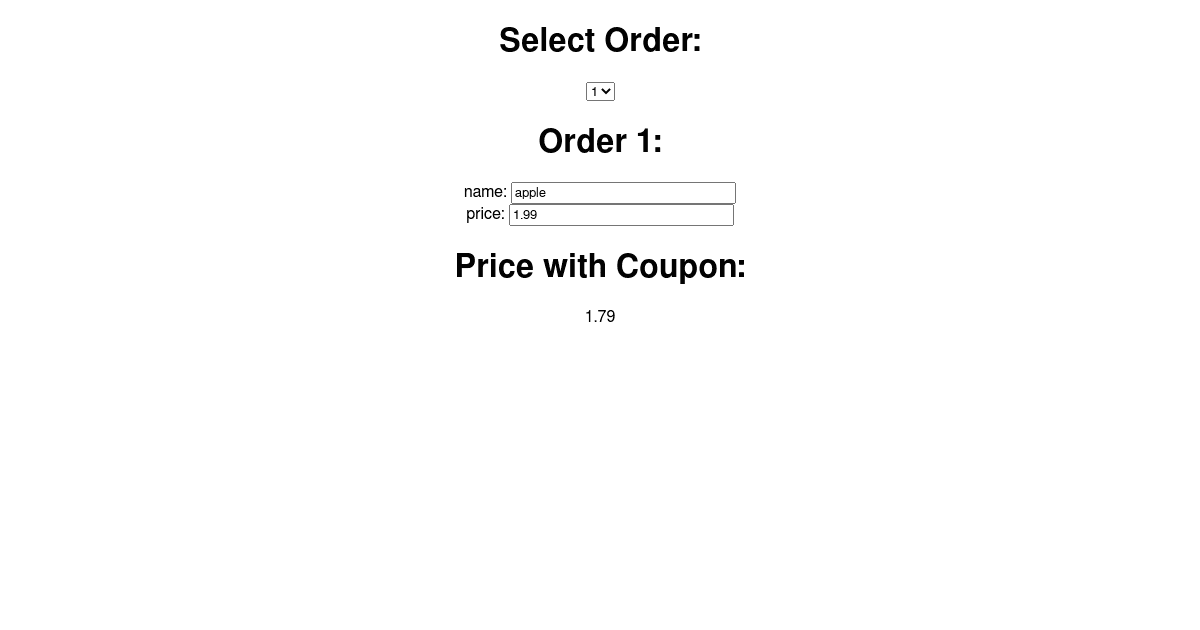
Task: Open the Select Order dropdown
Action: (x=600, y=92)
